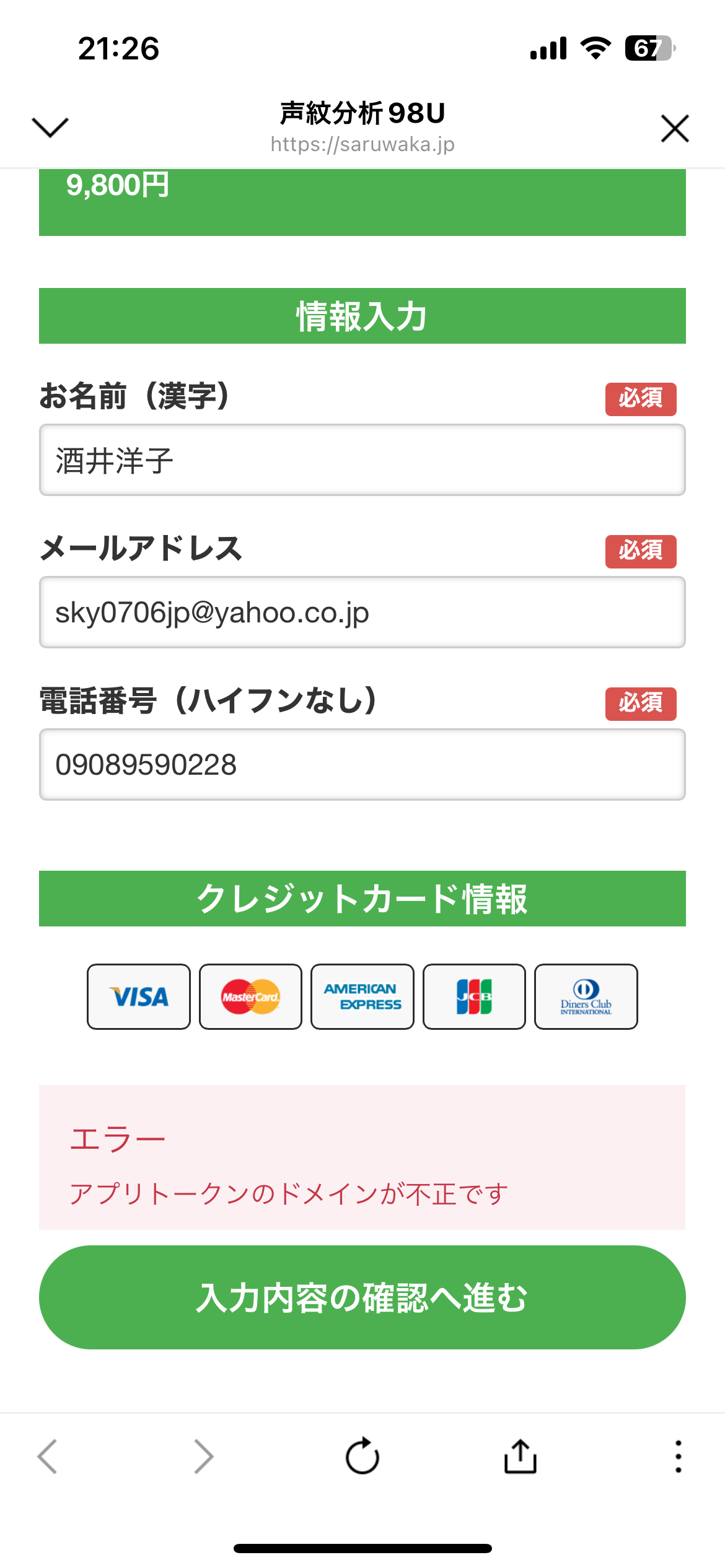Tap 入力内容の確認へ進む button
The image size is (725, 1568).
pos(362,1297)
